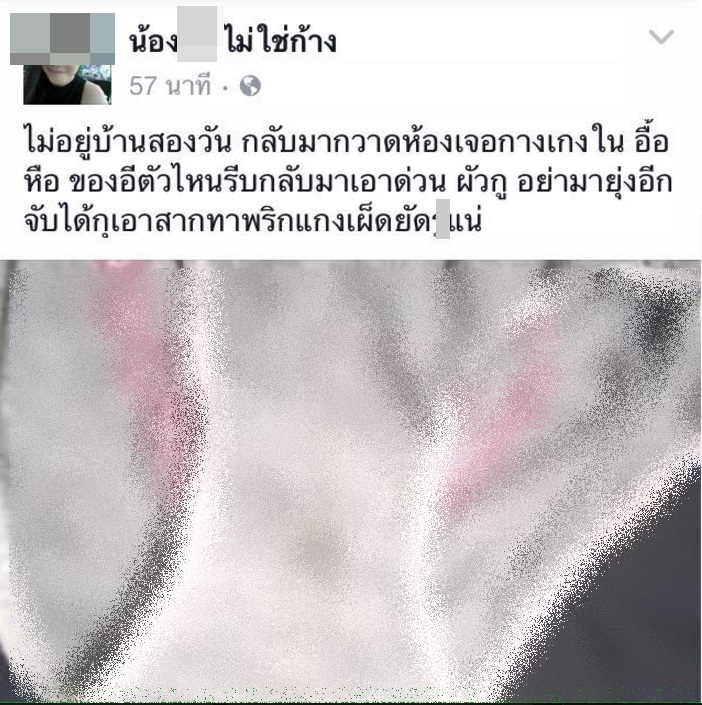Open the blurred photo attached to the post

351,480
